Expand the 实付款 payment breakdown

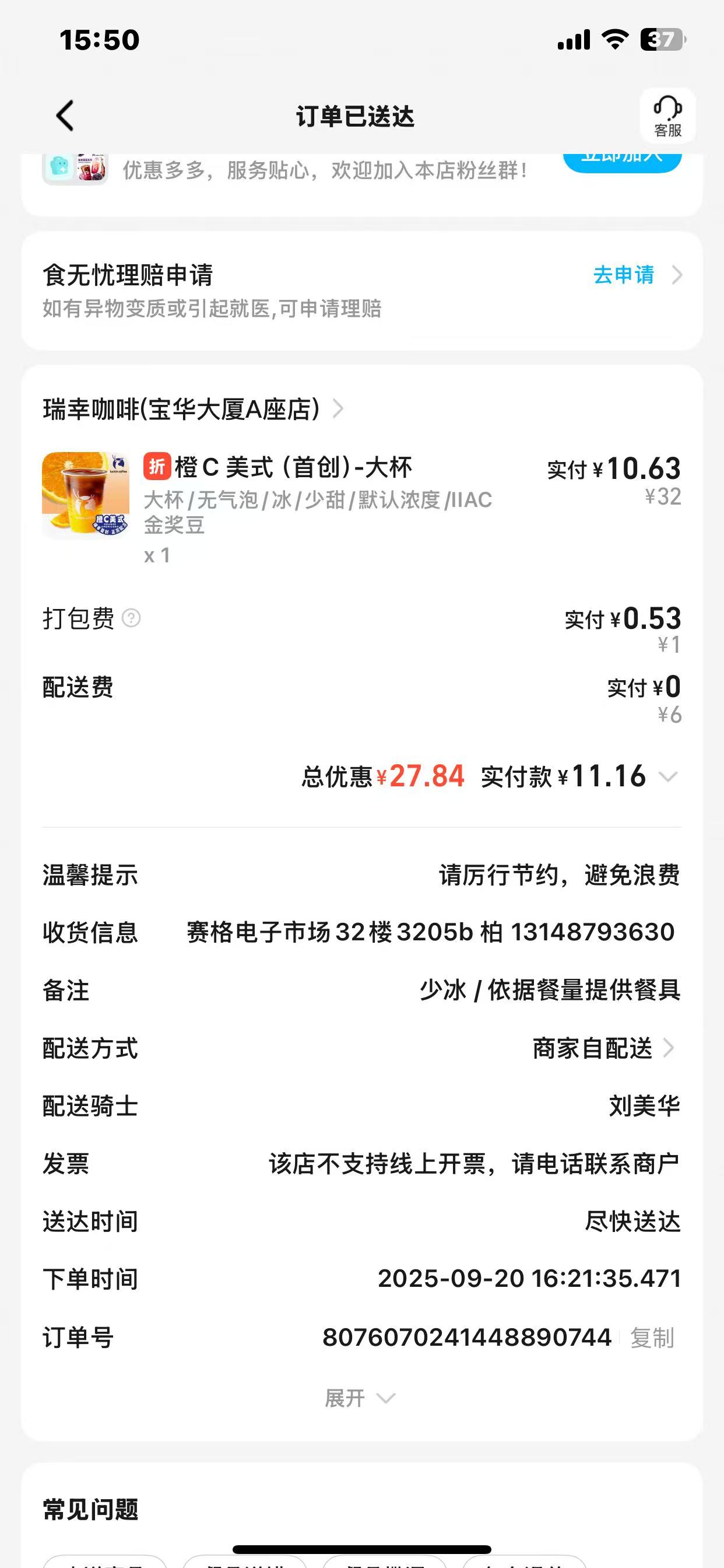click(x=668, y=776)
